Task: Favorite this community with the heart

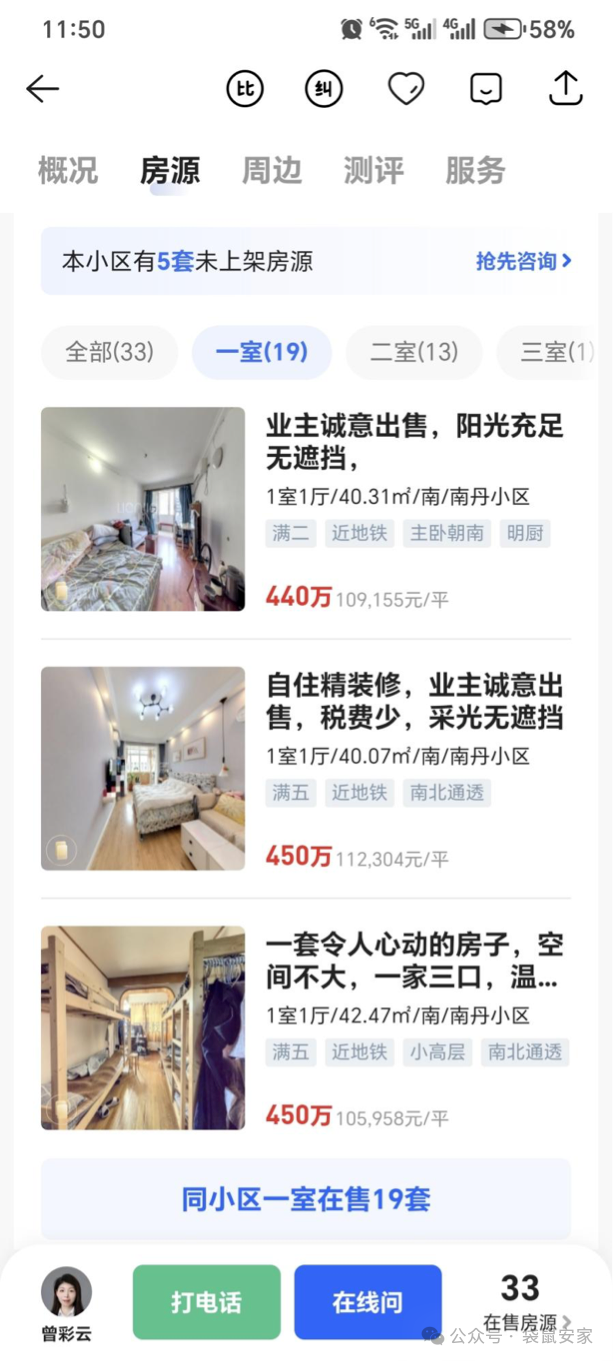Action: point(406,89)
